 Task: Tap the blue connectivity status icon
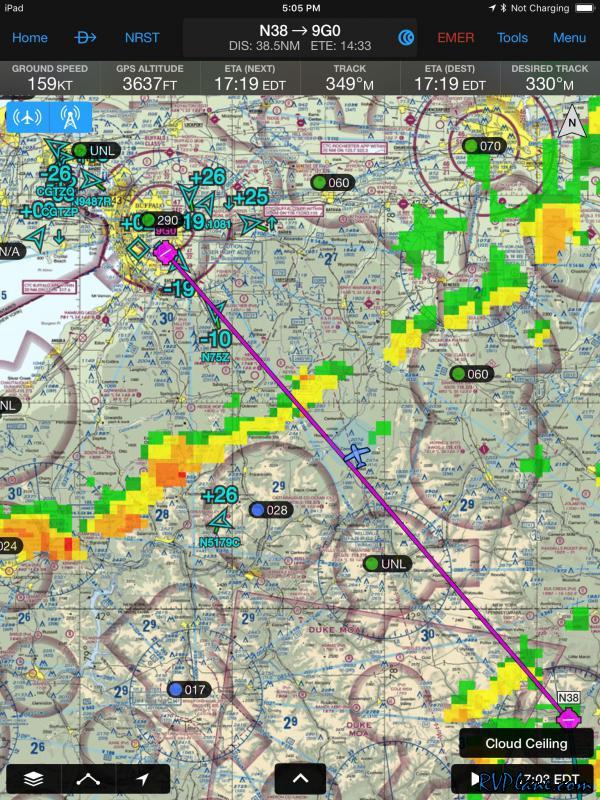coord(406,38)
